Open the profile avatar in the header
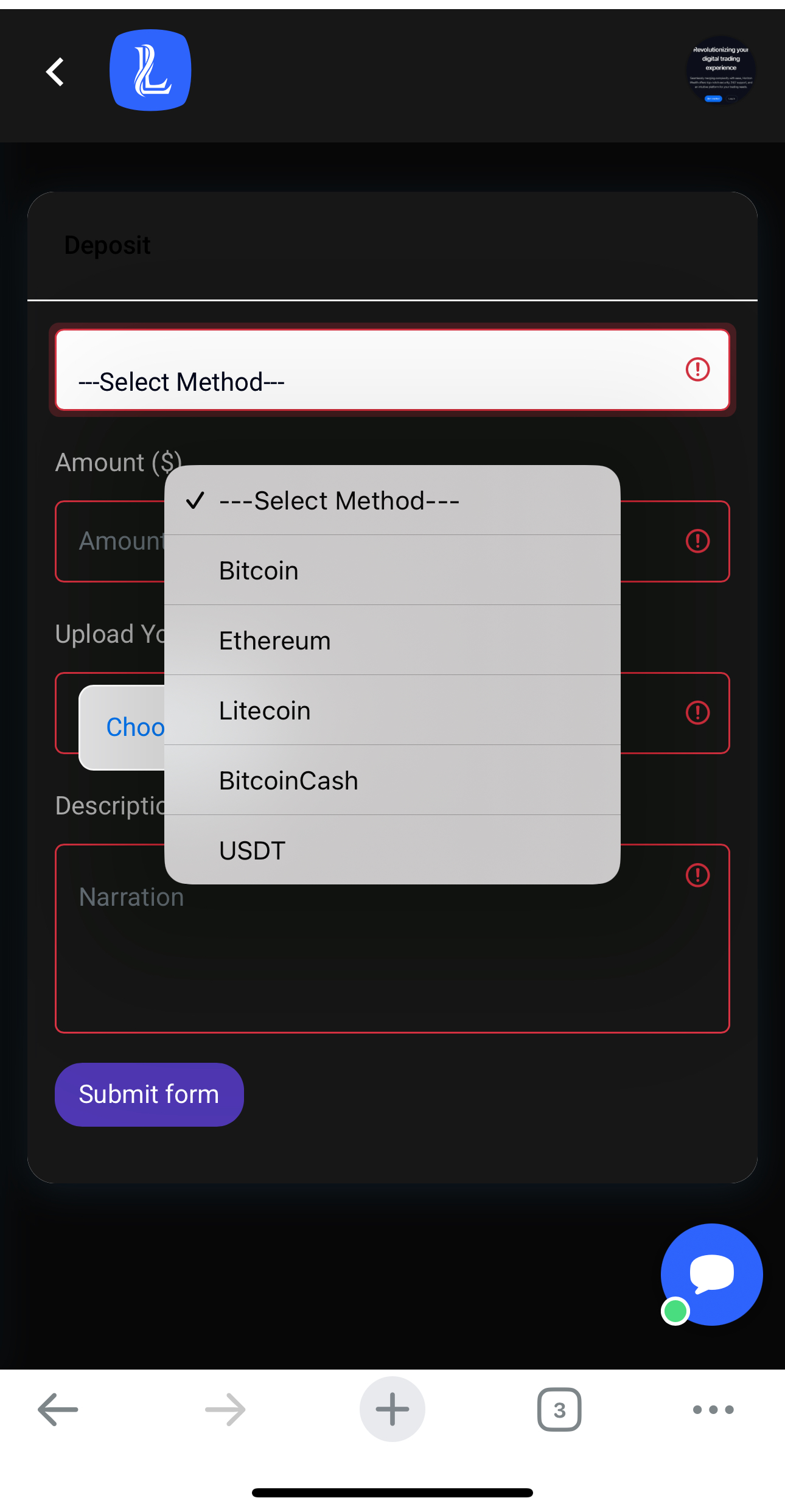 pos(720,71)
